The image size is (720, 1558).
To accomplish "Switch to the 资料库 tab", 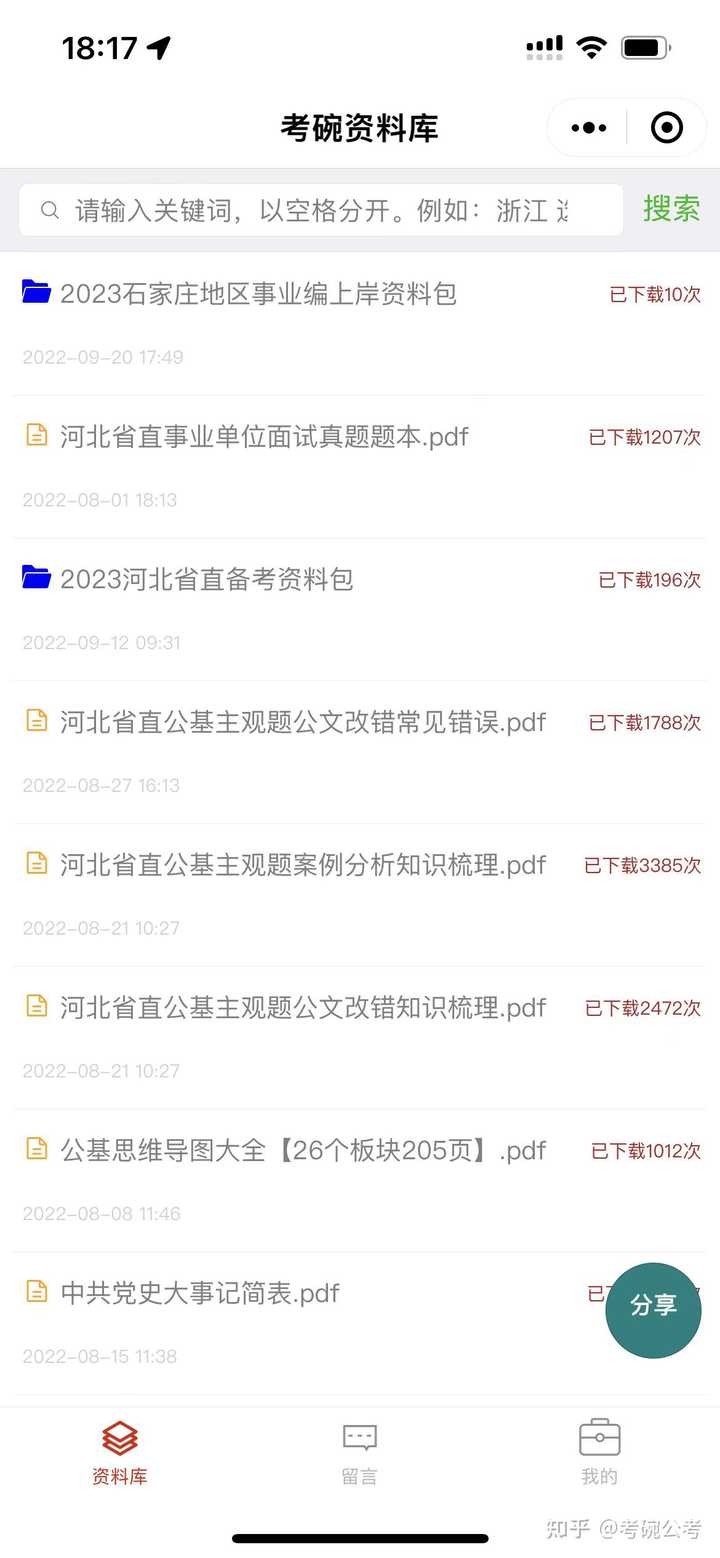I will click(x=120, y=1455).
